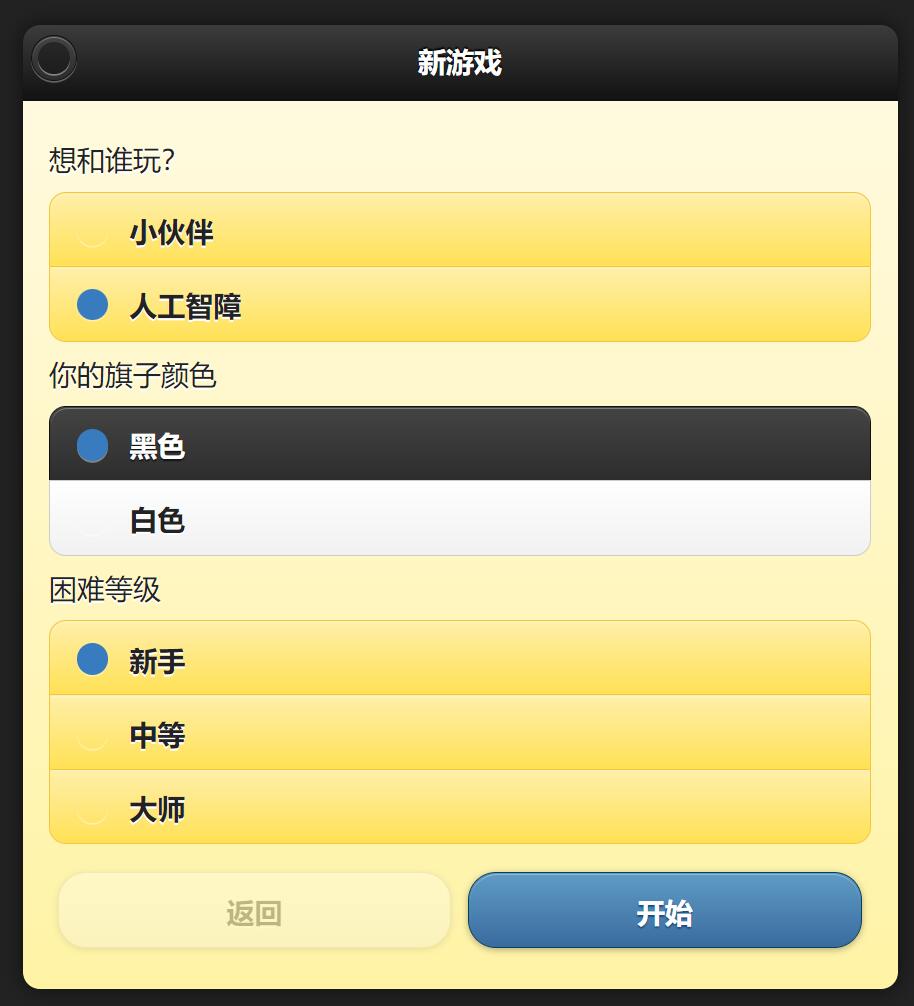Tap the 返回 button
The width and height of the screenshot is (914, 1006).
pyautogui.click(x=254, y=911)
